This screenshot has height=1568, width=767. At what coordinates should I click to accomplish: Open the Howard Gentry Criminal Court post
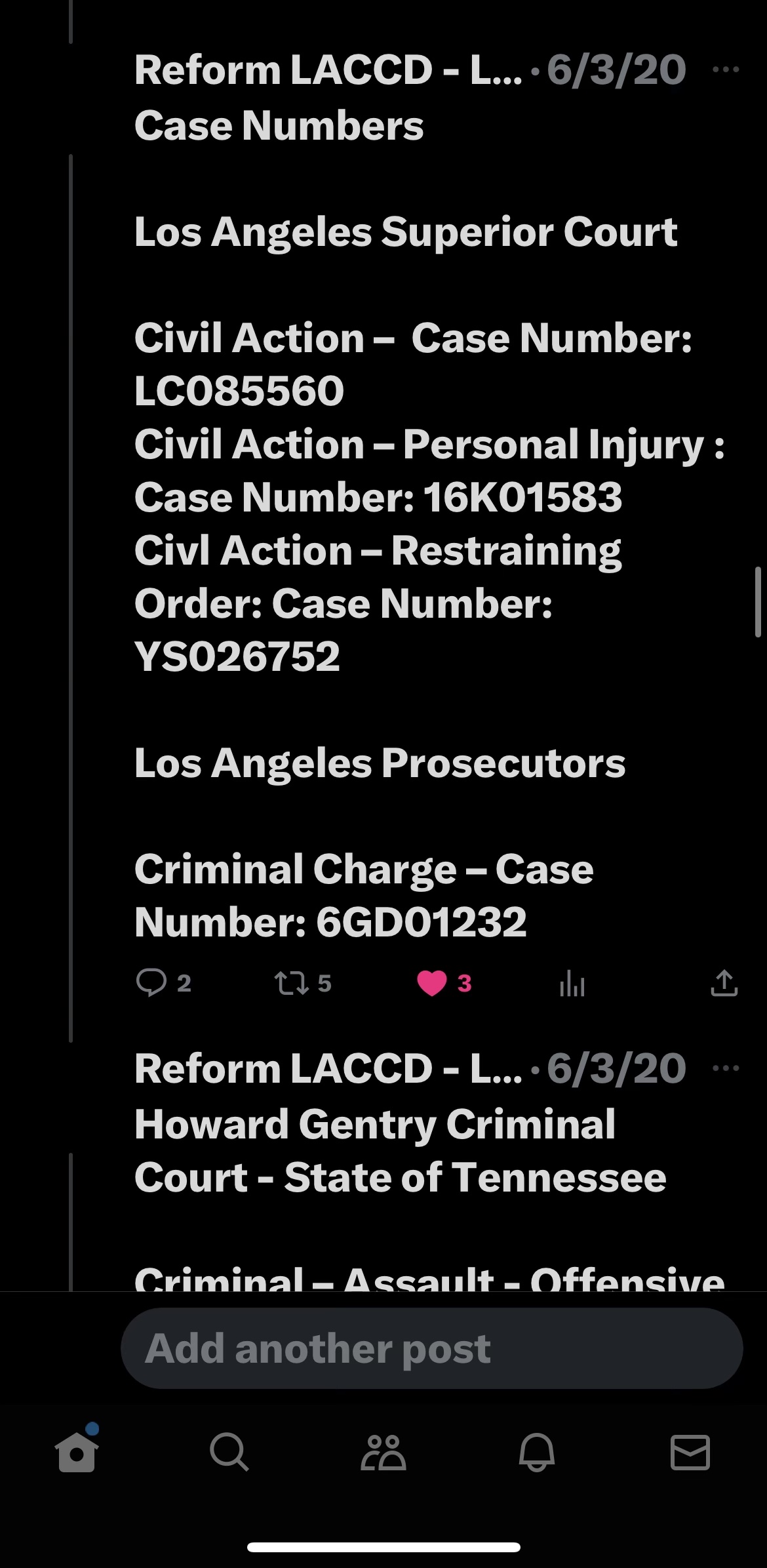pyautogui.click(x=400, y=1151)
